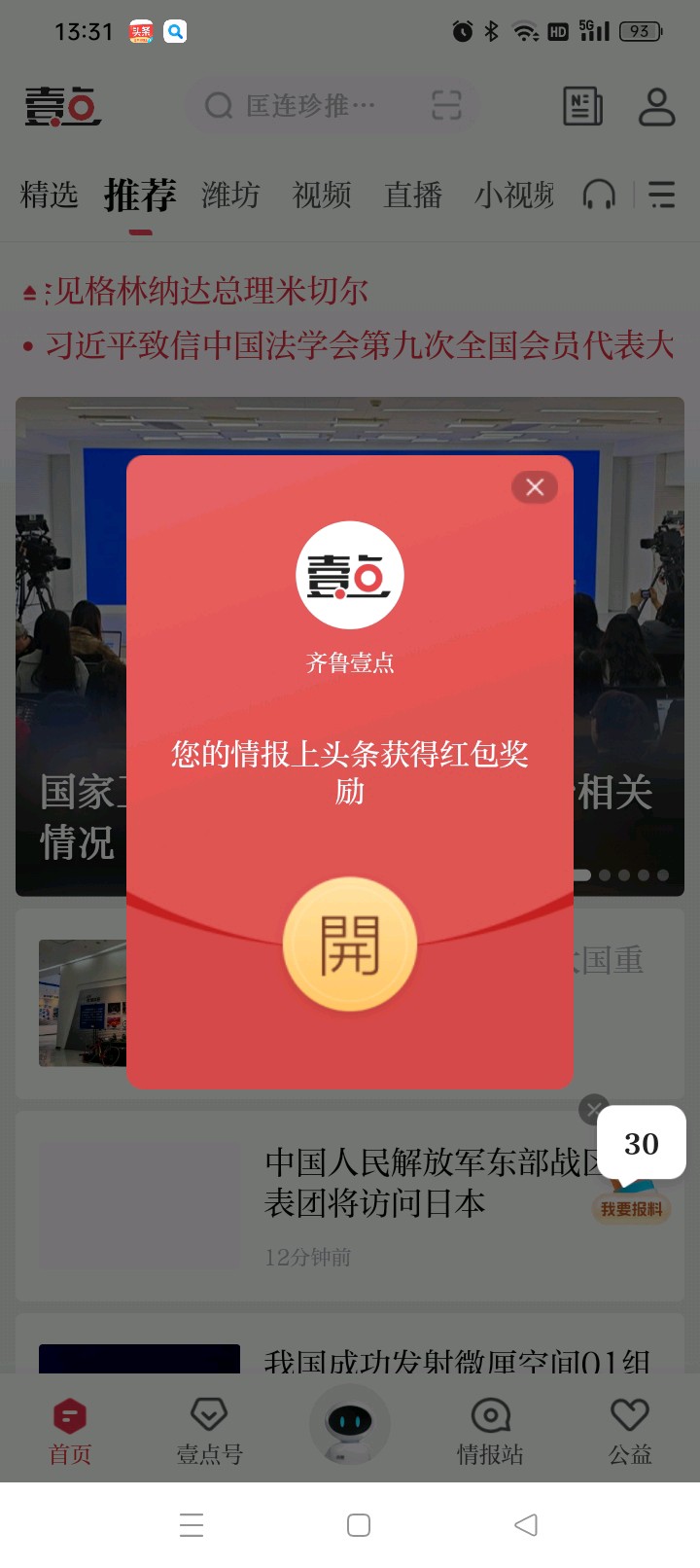Viewport: 700px width, 1568px height.
Task: Go to the 情报站 tab
Action: [x=490, y=1430]
